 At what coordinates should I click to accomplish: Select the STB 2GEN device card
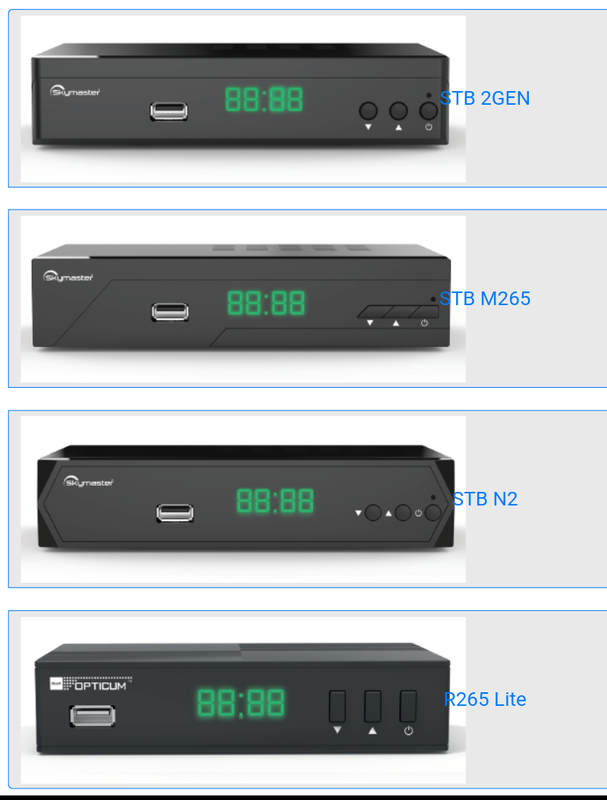point(485,98)
